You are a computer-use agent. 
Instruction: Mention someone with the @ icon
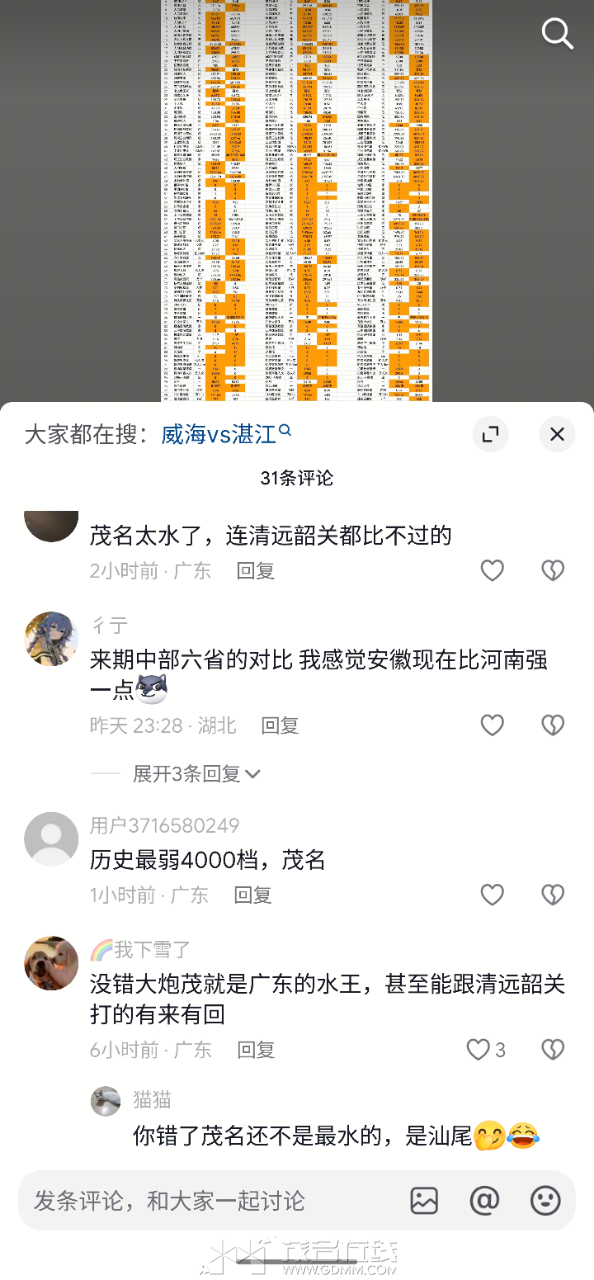pos(484,1200)
